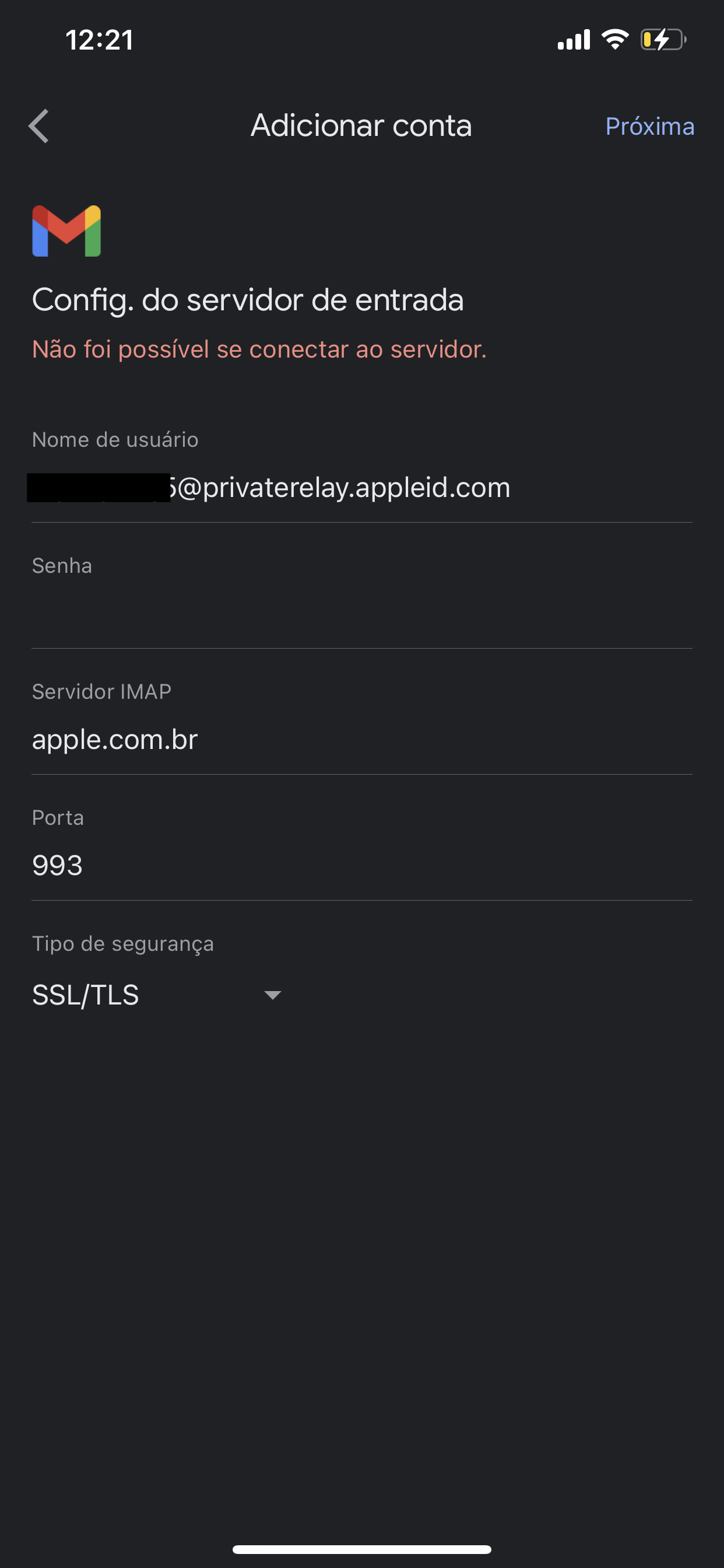This screenshot has height=1568, width=724.
Task: Tap Próxima to continue
Action: point(649,127)
